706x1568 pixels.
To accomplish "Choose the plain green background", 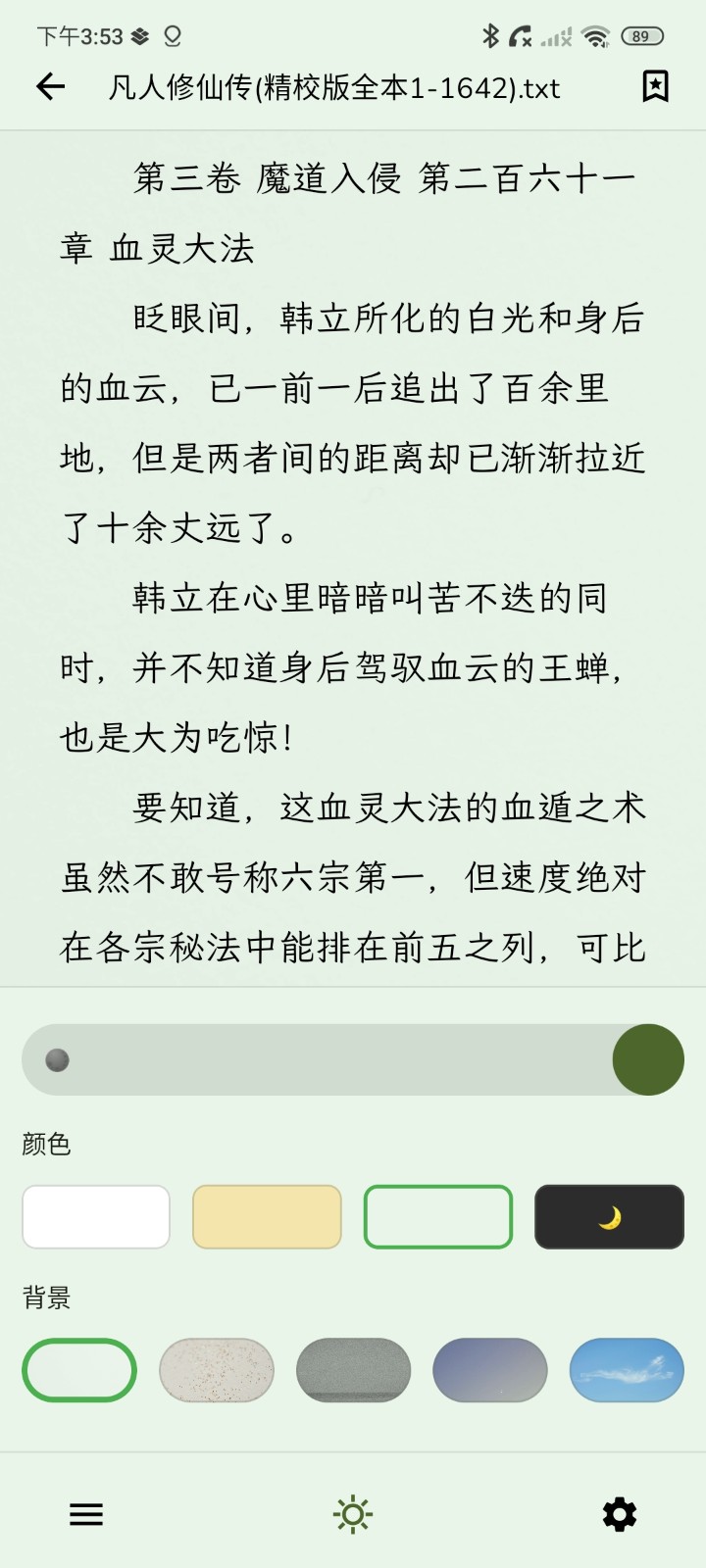I will click(79, 1370).
